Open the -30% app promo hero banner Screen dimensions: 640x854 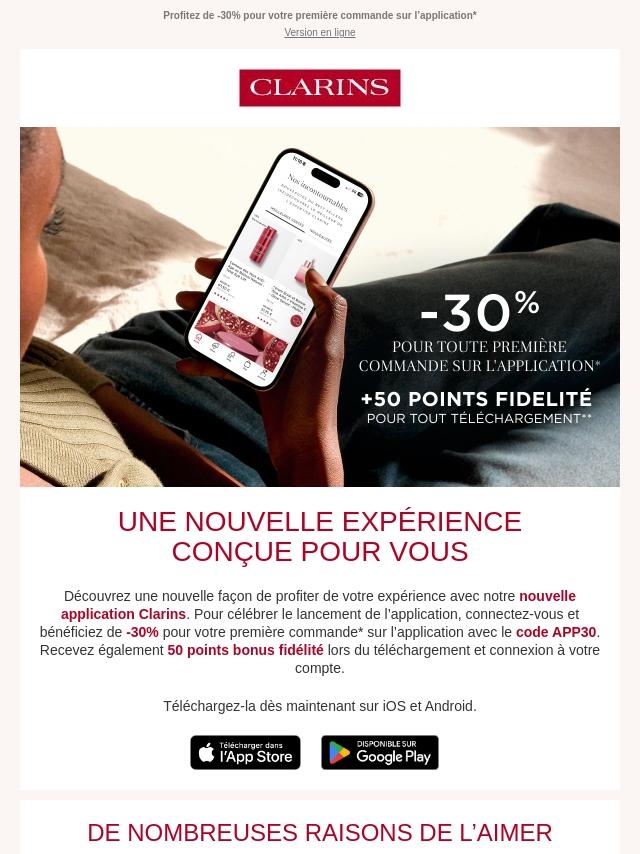(x=320, y=307)
